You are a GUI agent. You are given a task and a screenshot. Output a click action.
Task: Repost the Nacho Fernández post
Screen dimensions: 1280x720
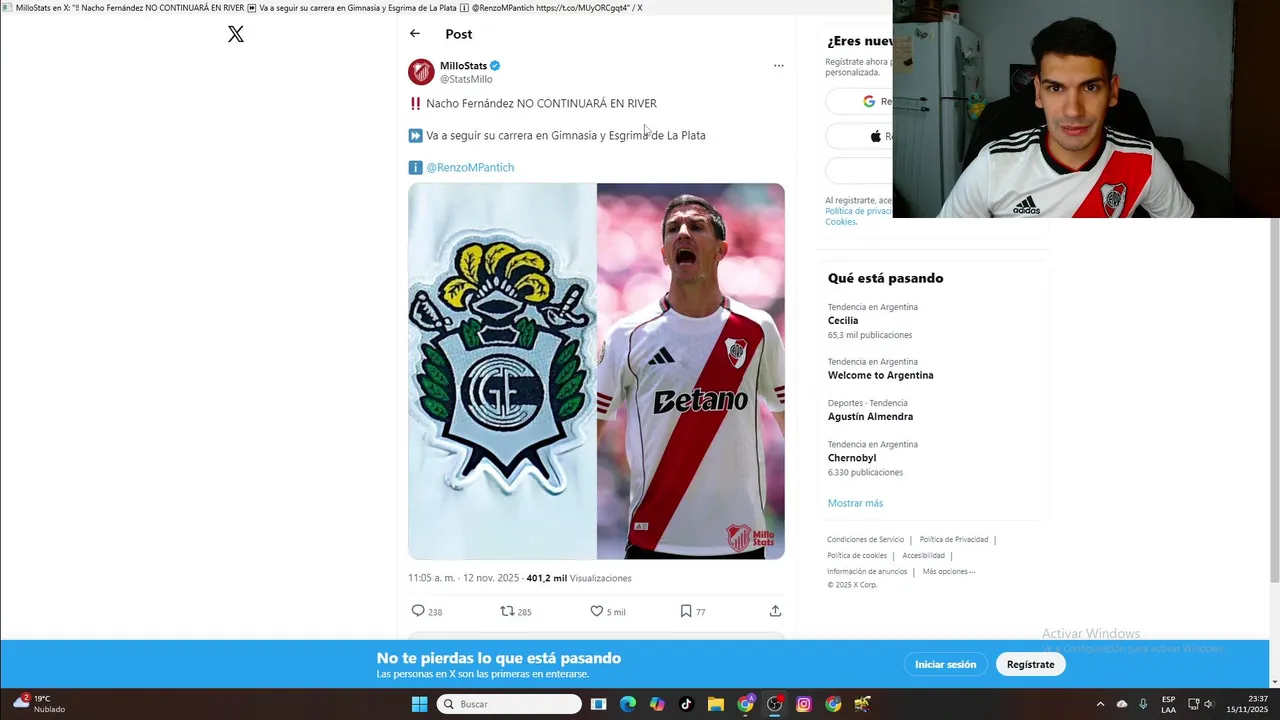coord(507,611)
